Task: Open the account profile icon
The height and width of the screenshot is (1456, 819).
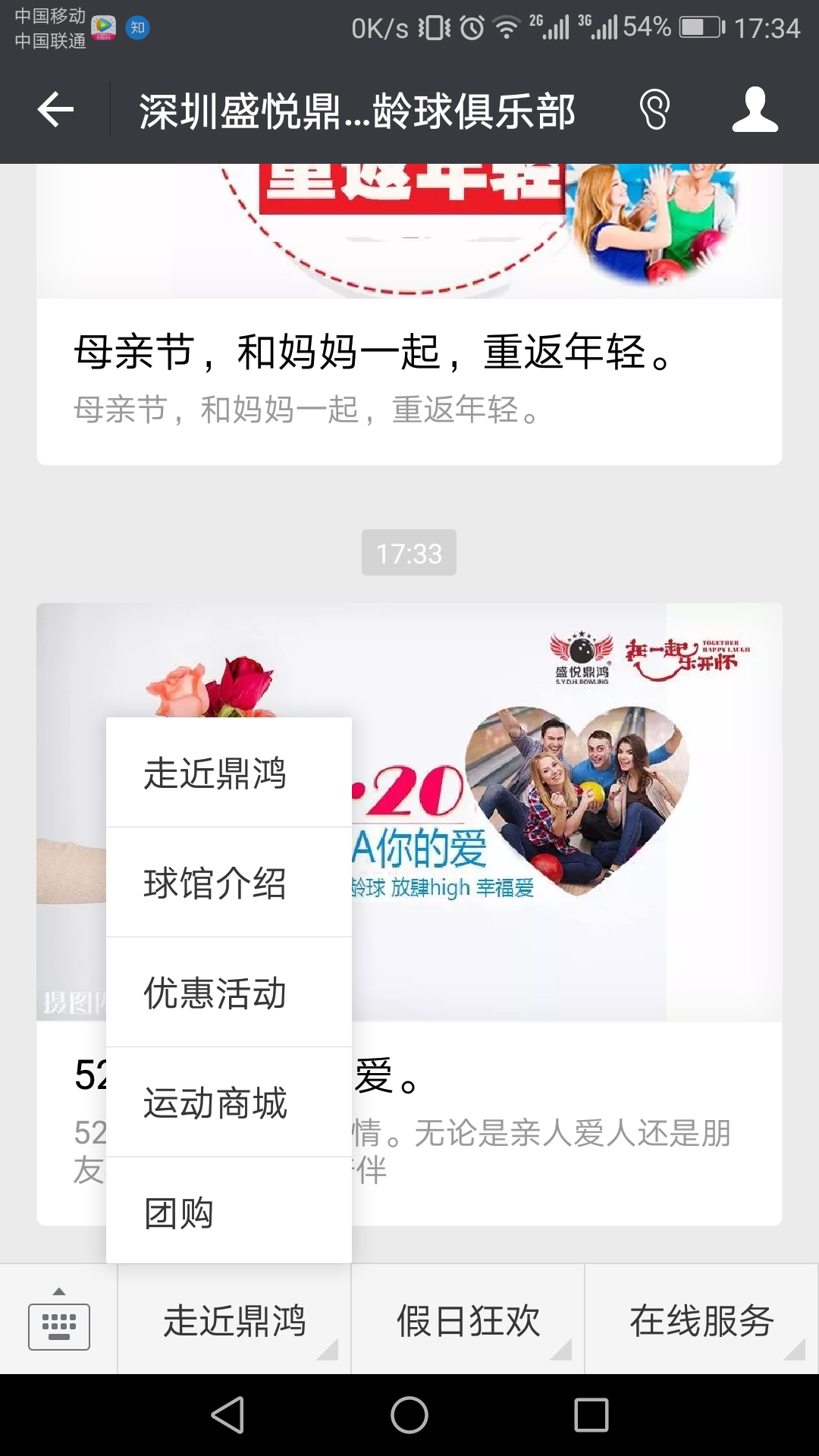Action: [x=755, y=111]
